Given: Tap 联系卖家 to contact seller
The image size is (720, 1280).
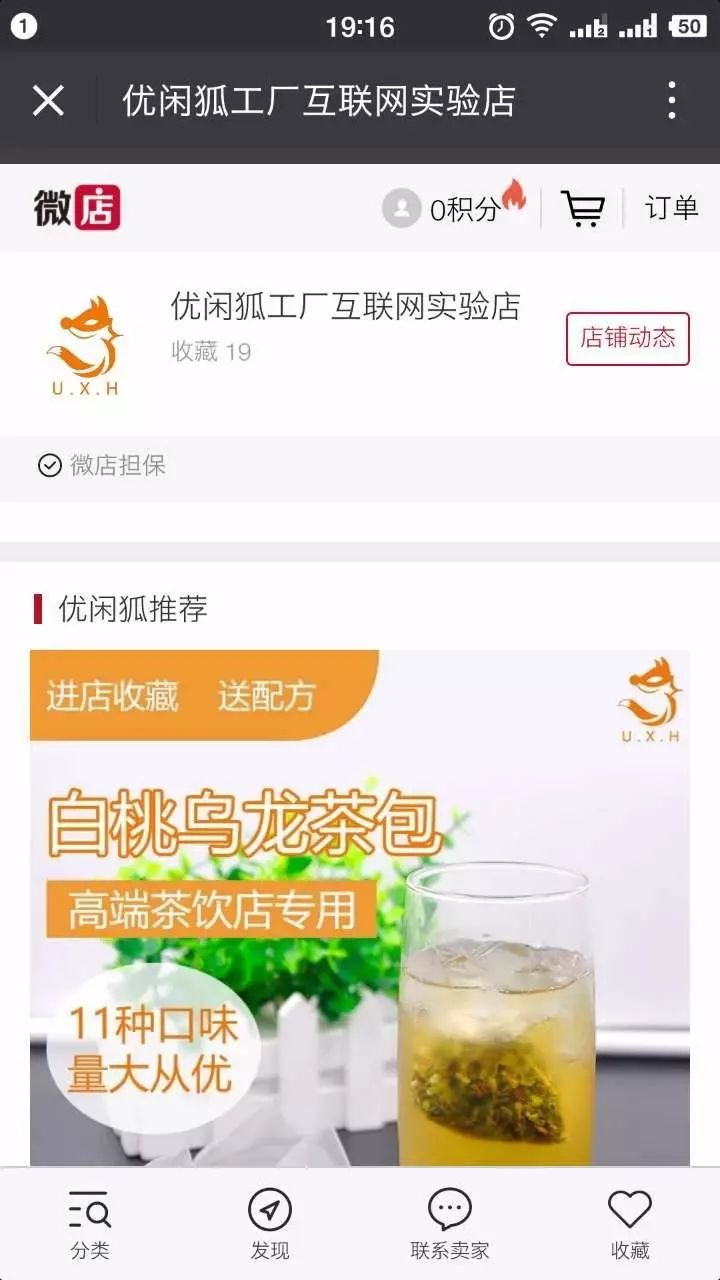Looking at the screenshot, I should 450,1224.
